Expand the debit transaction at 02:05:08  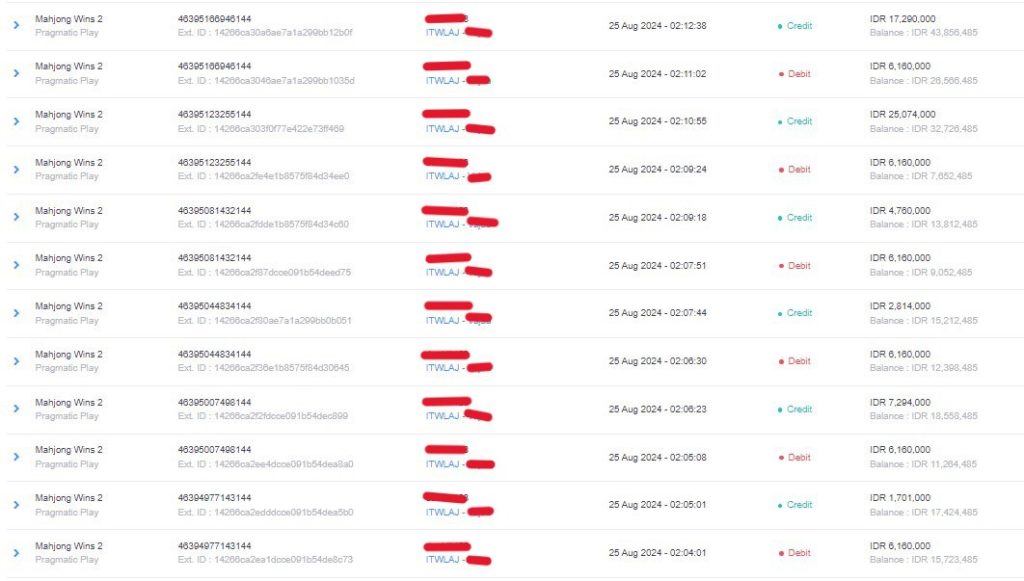(x=16, y=457)
